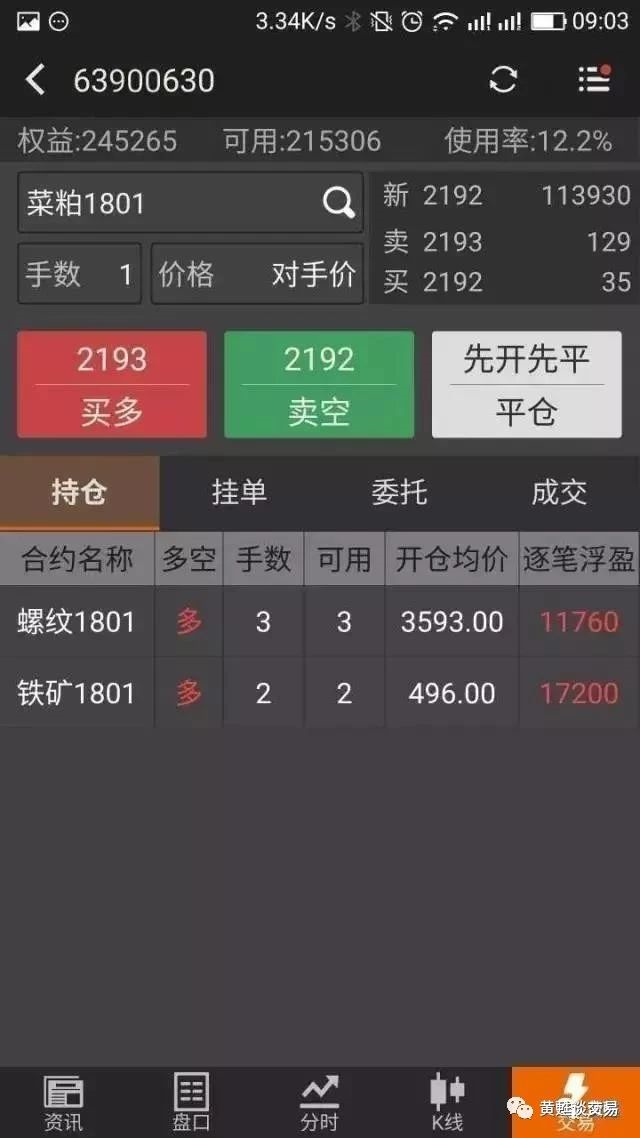640x1138 pixels.
Task: Open the 盘口 bottom tab
Action: [x=192, y=1103]
